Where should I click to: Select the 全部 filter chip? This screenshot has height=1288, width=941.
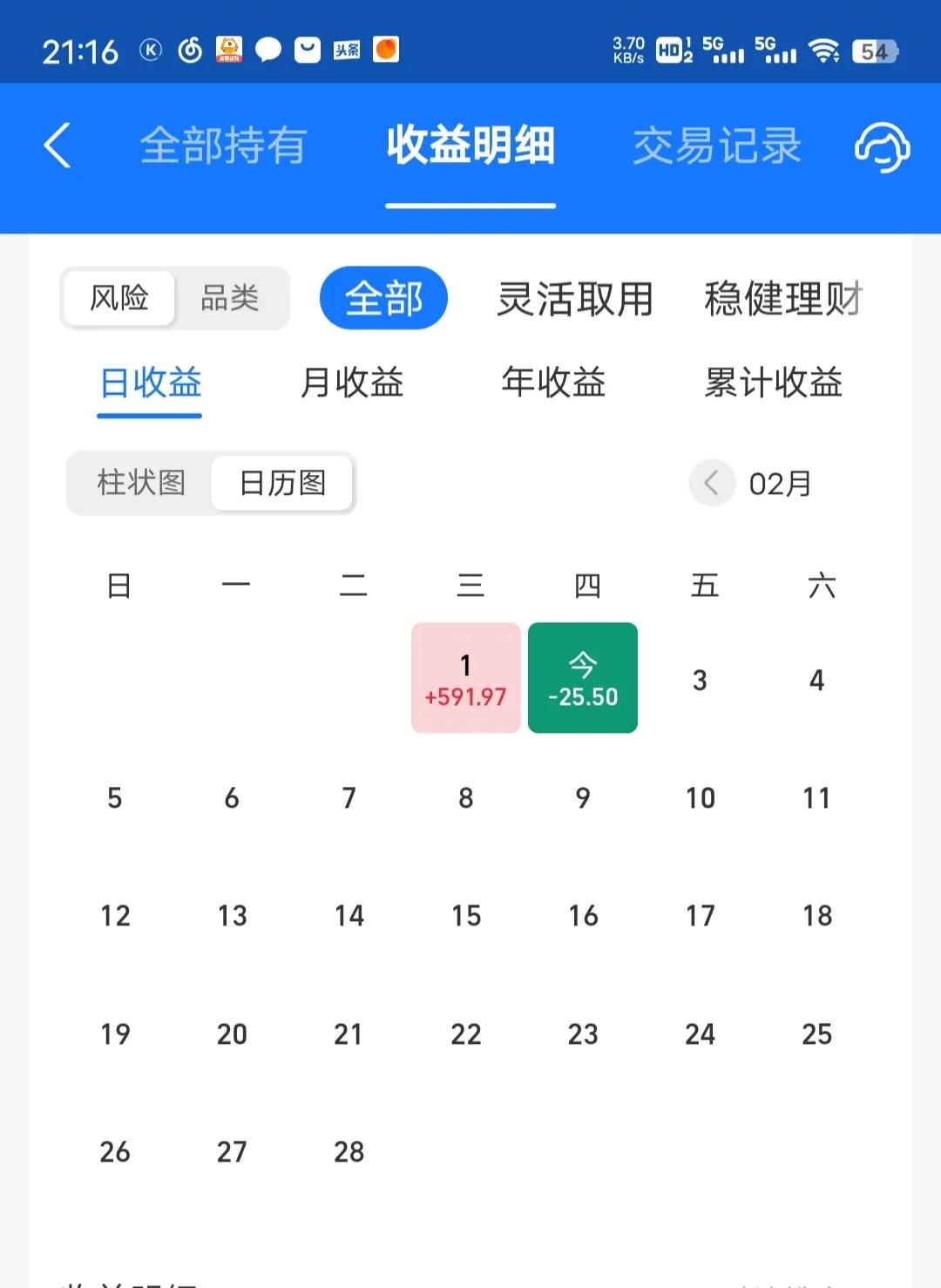tap(383, 298)
